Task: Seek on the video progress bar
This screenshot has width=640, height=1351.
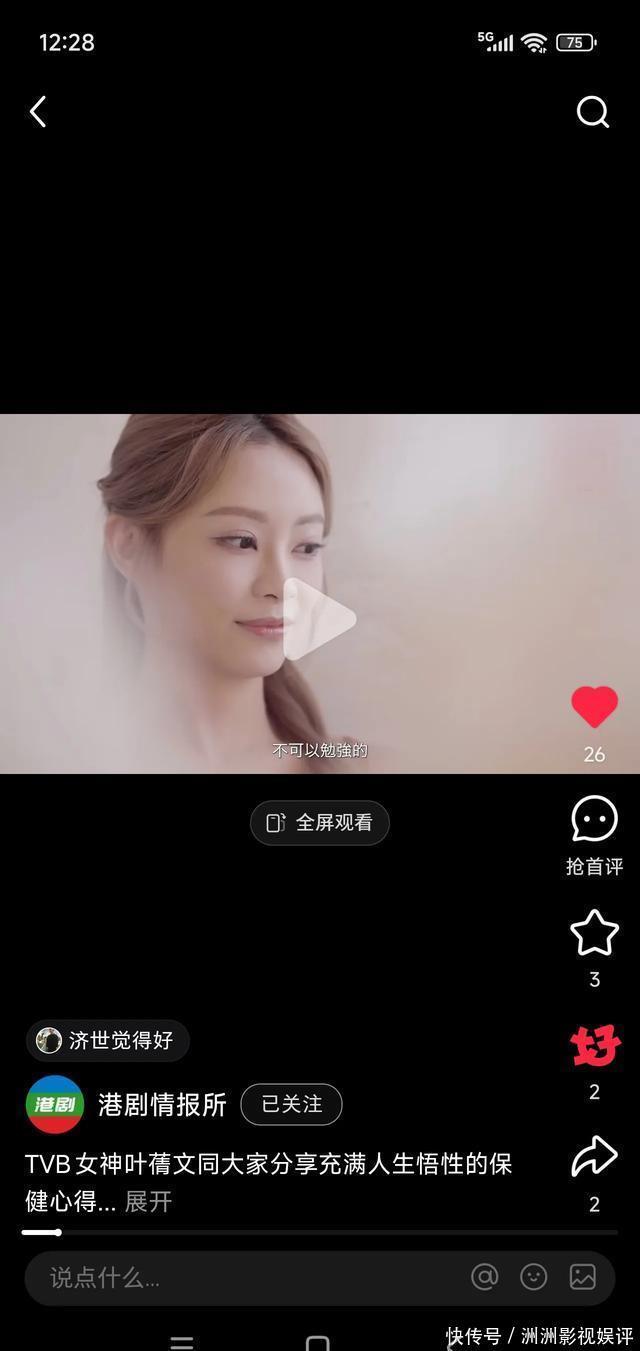Action: tap(320, 1232)
